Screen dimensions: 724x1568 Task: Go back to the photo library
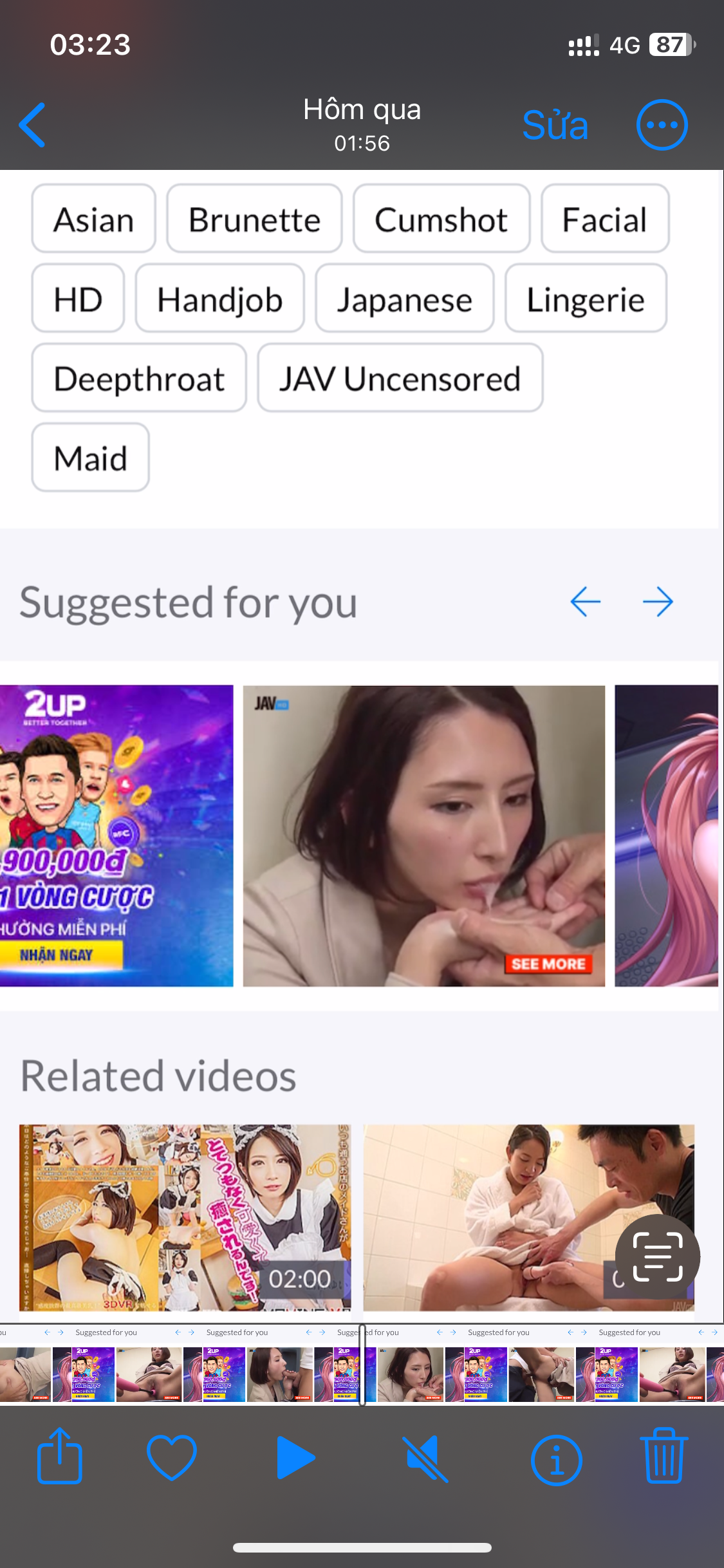tap(32, 125)
